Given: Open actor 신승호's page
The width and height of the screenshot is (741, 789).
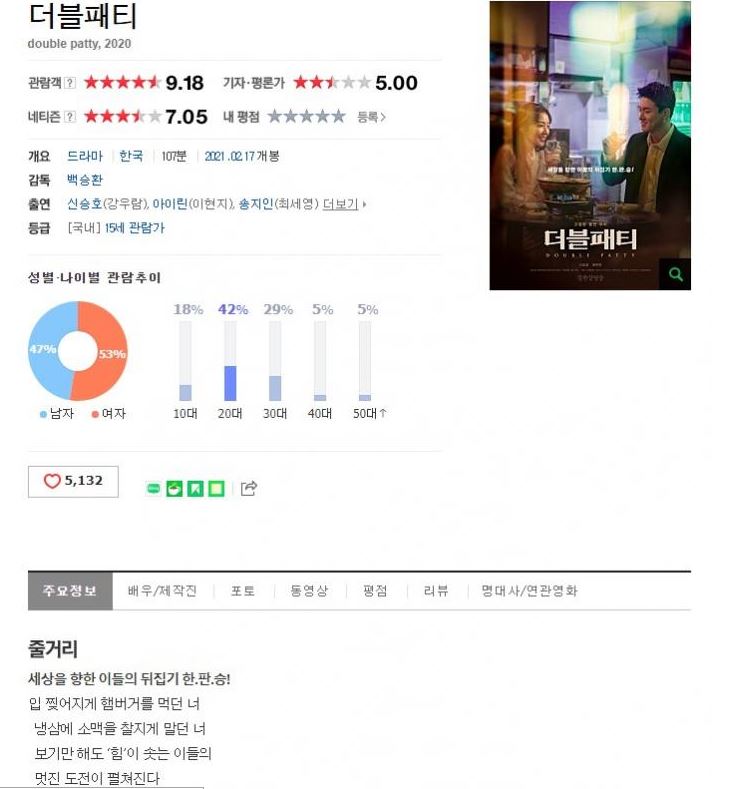Looking at the screenshot, I should (x=84, y=204).
